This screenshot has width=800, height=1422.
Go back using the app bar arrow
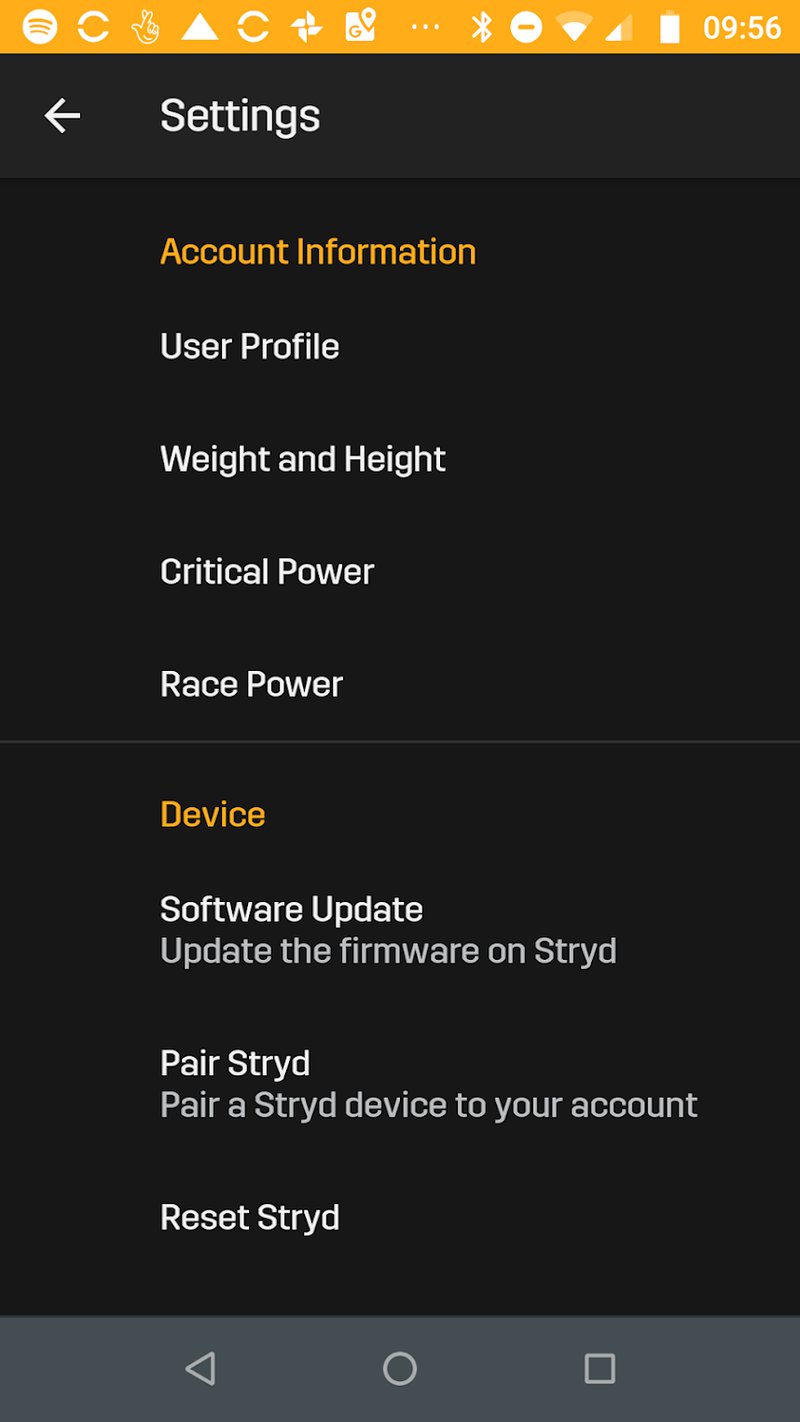pos(62,116)
